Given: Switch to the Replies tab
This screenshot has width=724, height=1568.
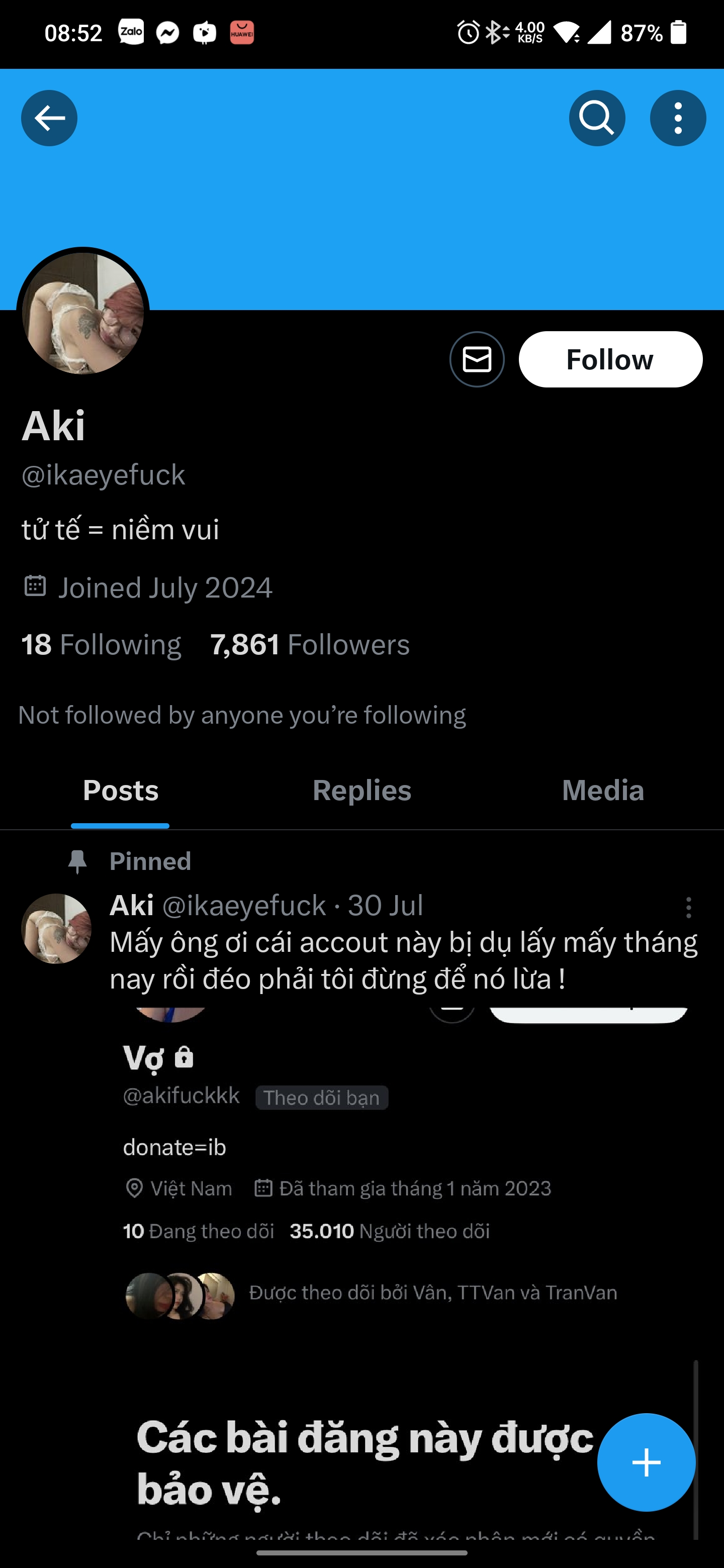Looking at the screenshot, I should [x=361, y=791].
